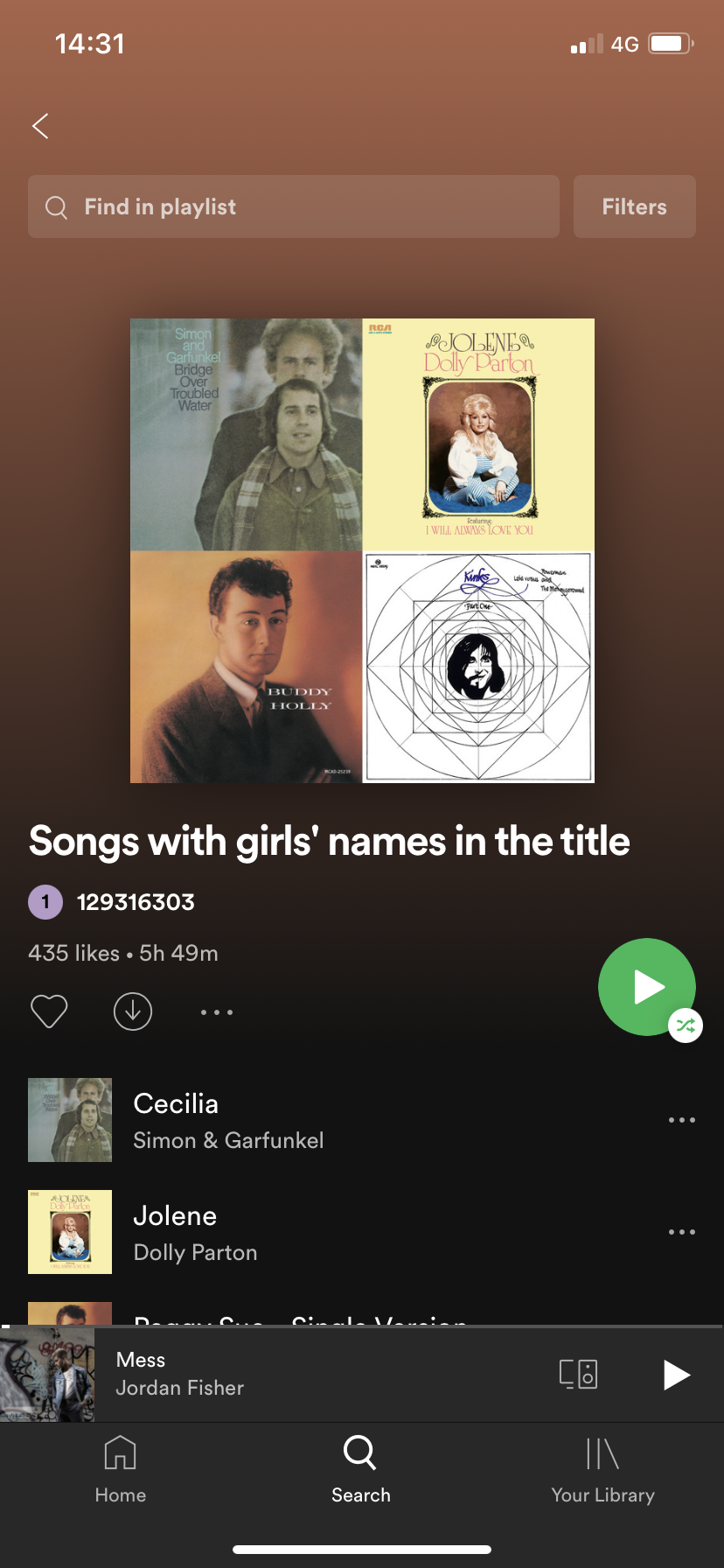Download the playlist
Screen dimensions: 724x1568
tap(133, 1011)
